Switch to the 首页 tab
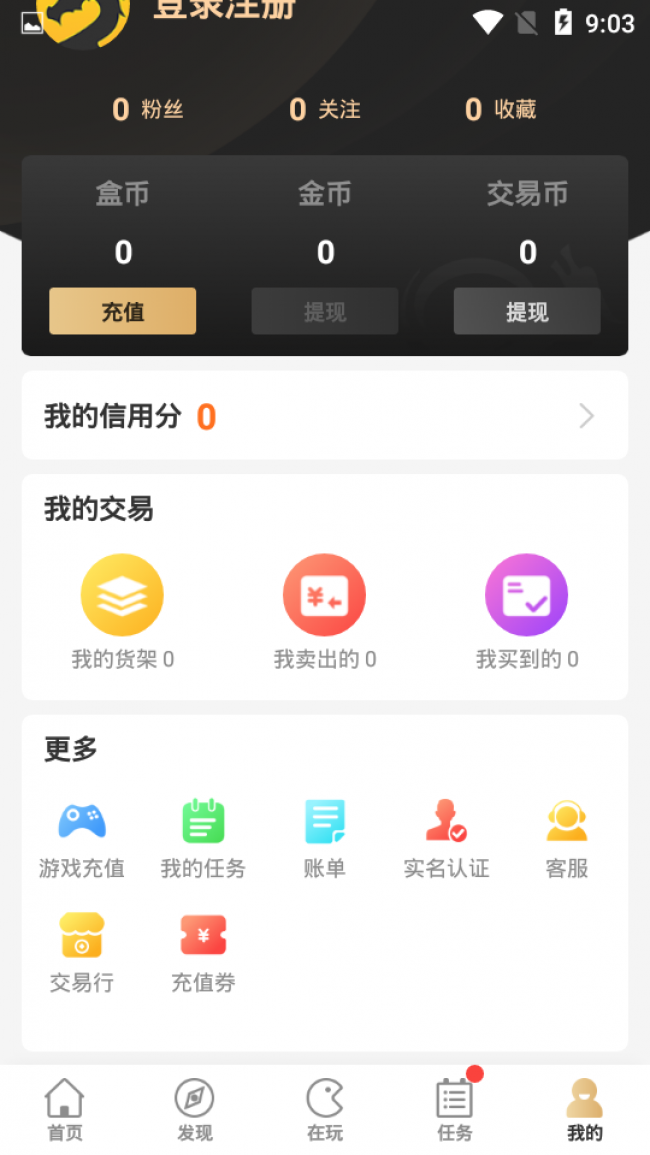This screenshot has height=1155, width=650. click(x=65, y=1110)
